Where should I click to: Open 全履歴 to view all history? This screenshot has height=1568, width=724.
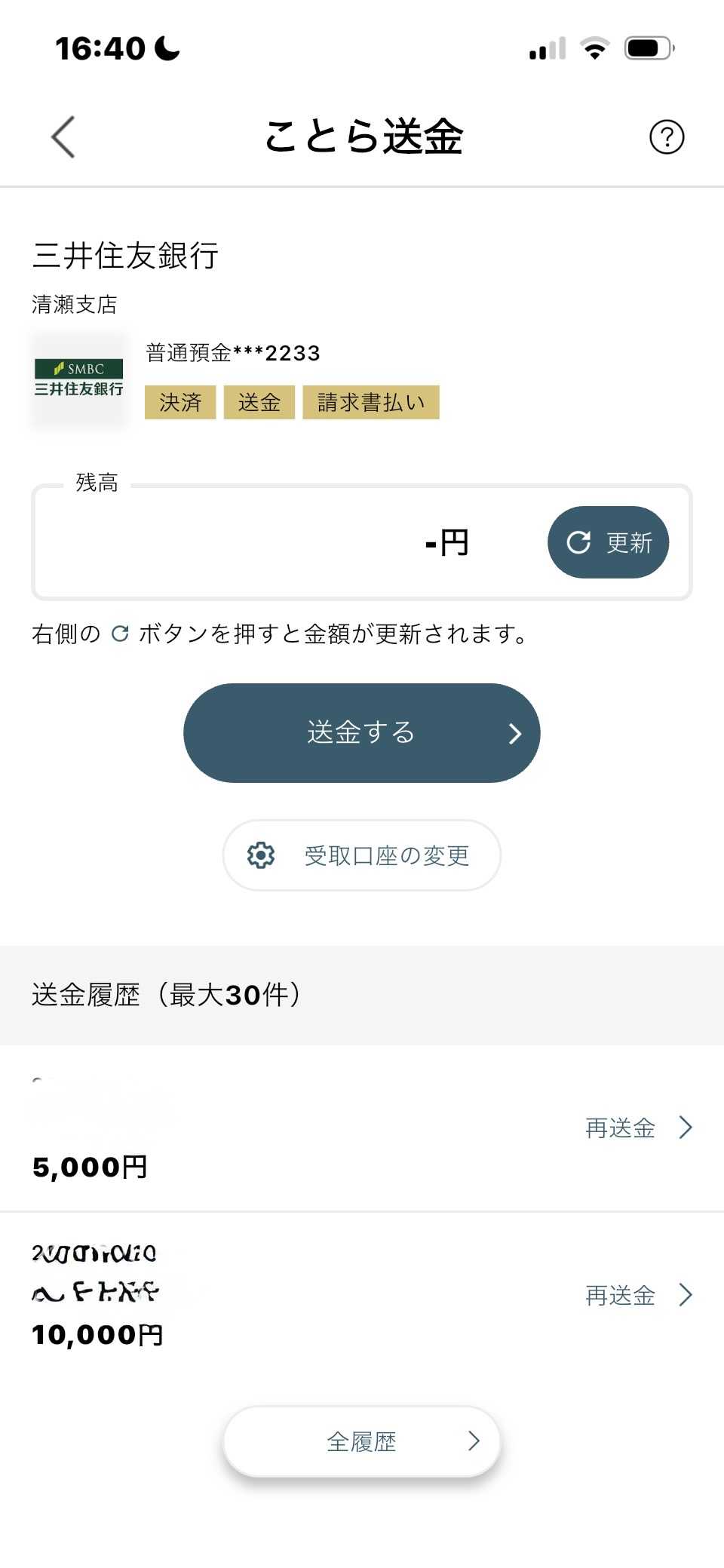pos(362,1441)
